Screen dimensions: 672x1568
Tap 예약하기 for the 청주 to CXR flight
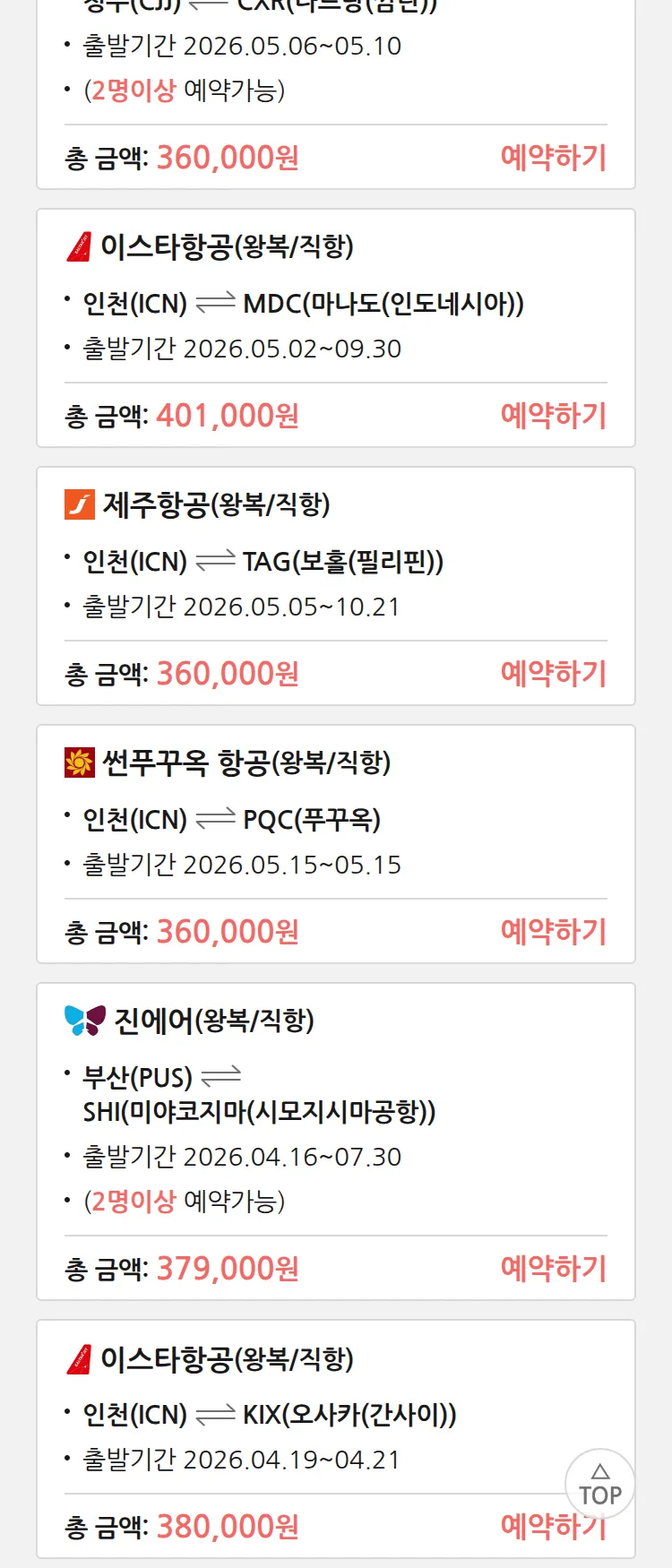tap(553, 158)
